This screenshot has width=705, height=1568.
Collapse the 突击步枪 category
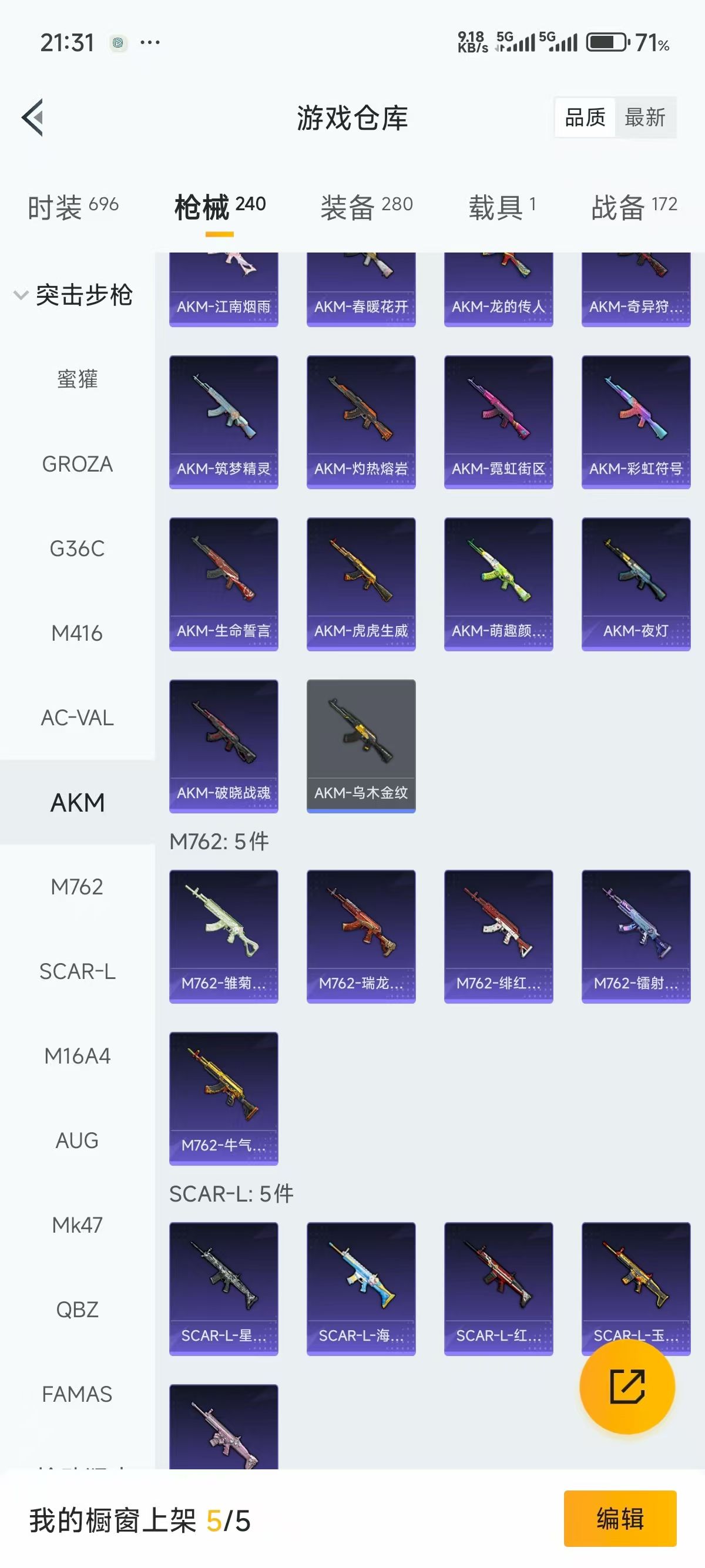pos(73,295)
